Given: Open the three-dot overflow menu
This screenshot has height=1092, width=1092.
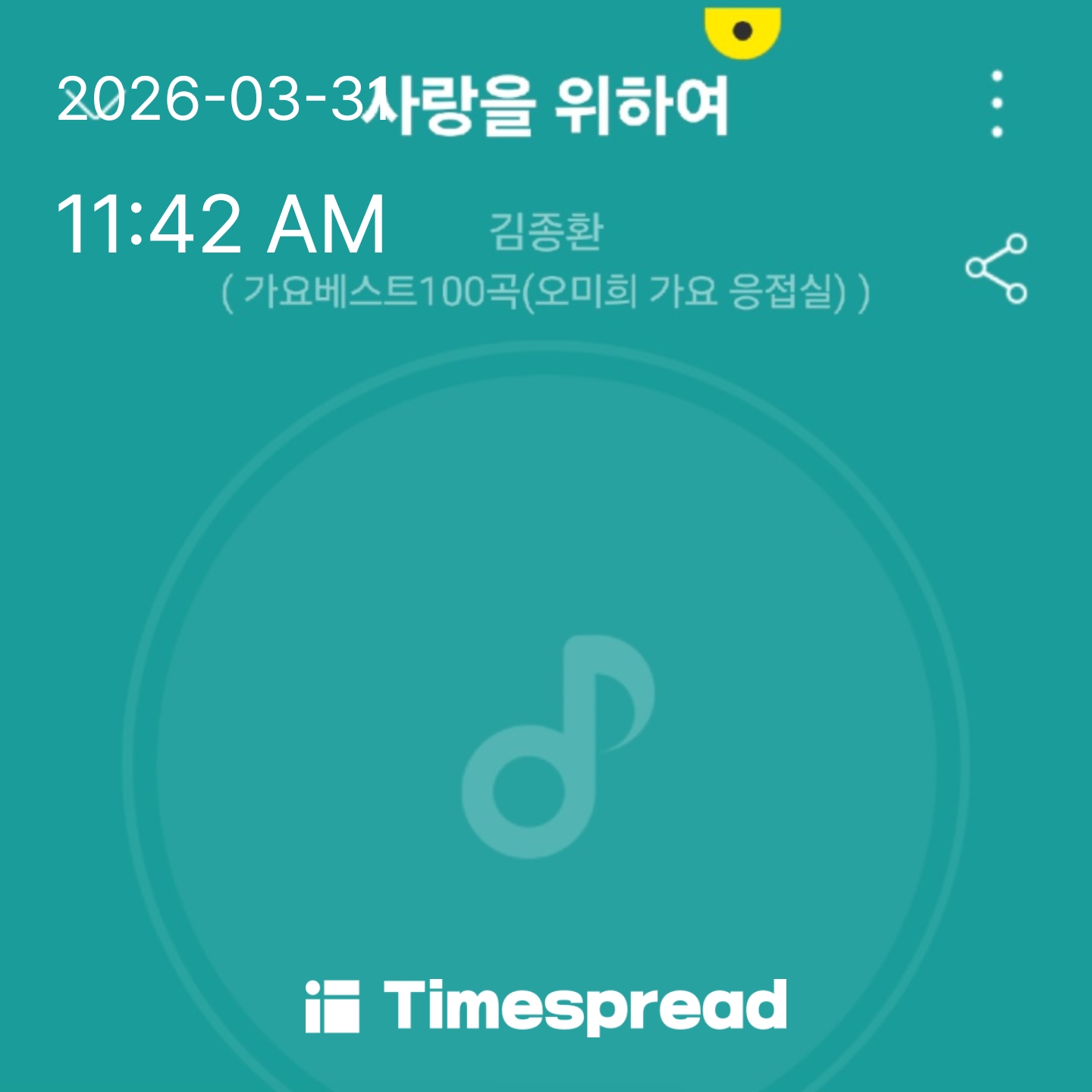Looking at the screenshot, I should coord(997,104).
